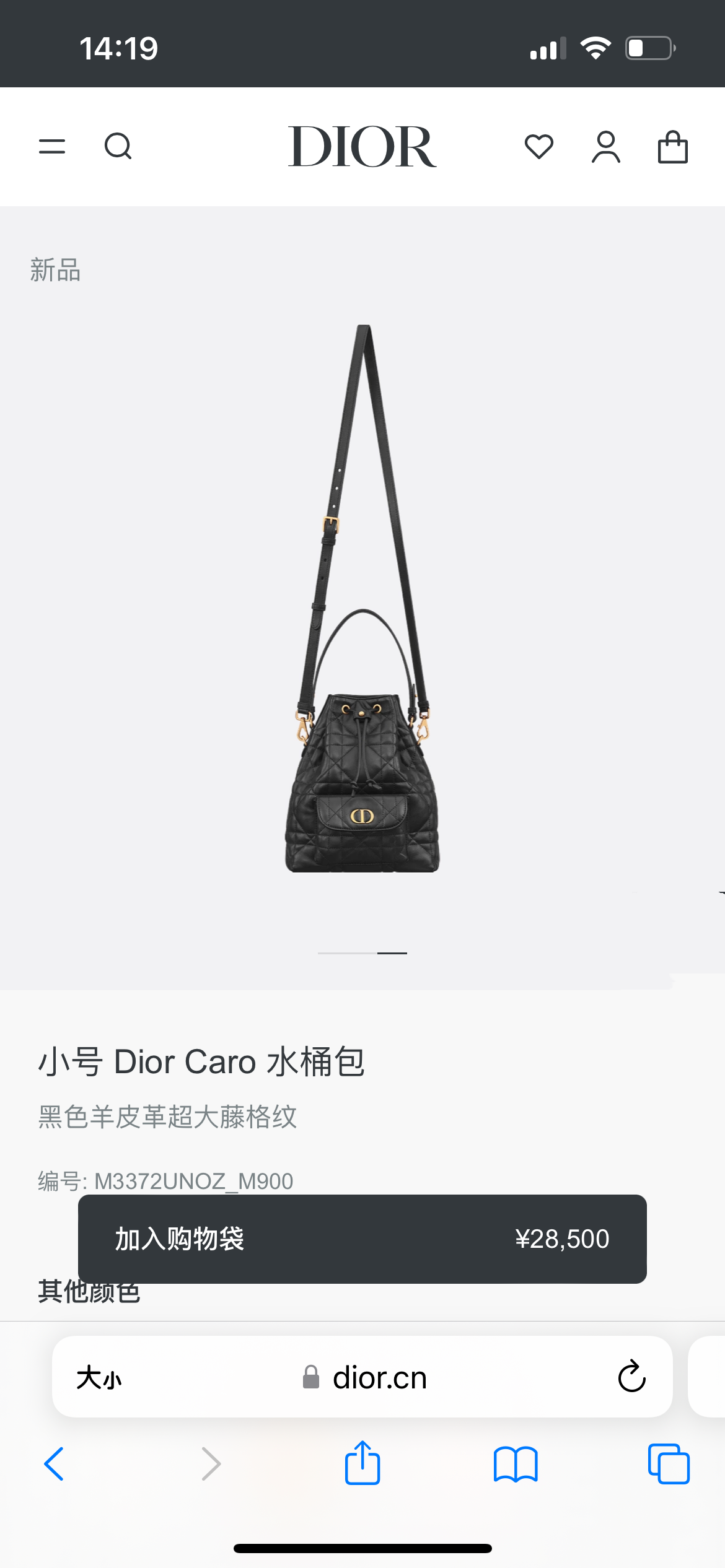Tap the dior.cn address bar
Screen dimensions: 725x1568
tap(362, 1377)
